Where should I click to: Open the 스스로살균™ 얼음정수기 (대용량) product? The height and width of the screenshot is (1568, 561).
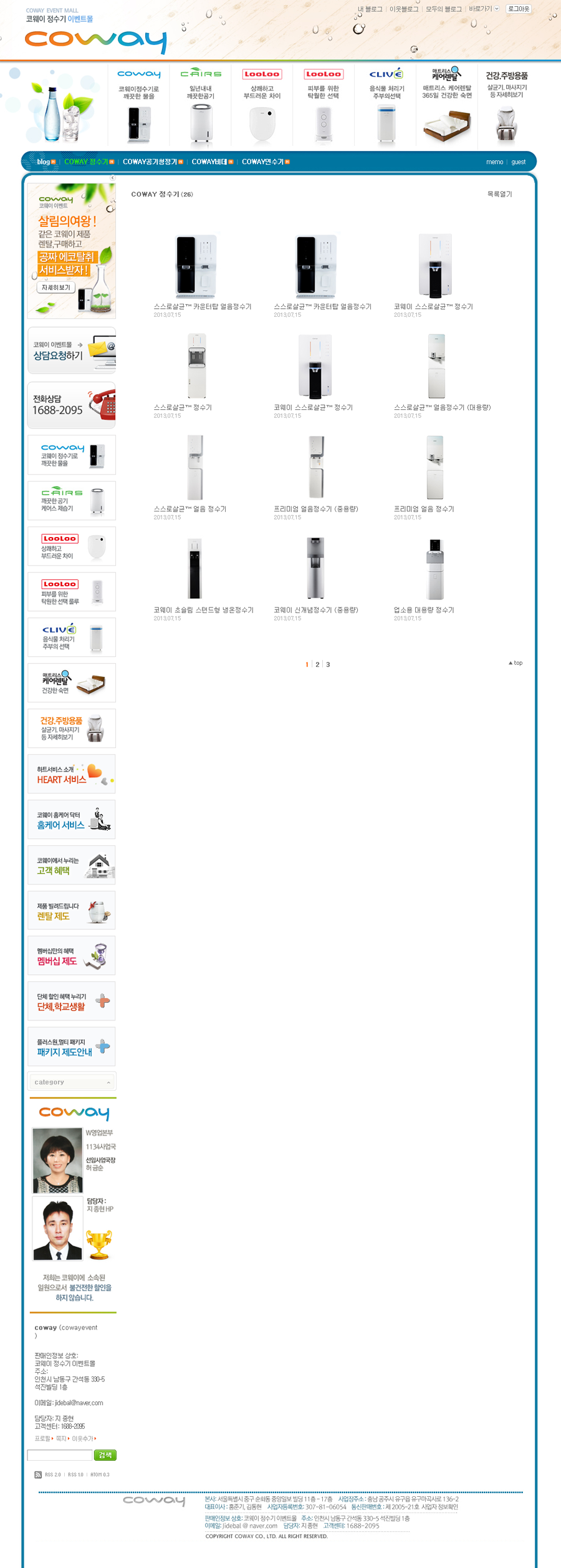click(442, 407)
